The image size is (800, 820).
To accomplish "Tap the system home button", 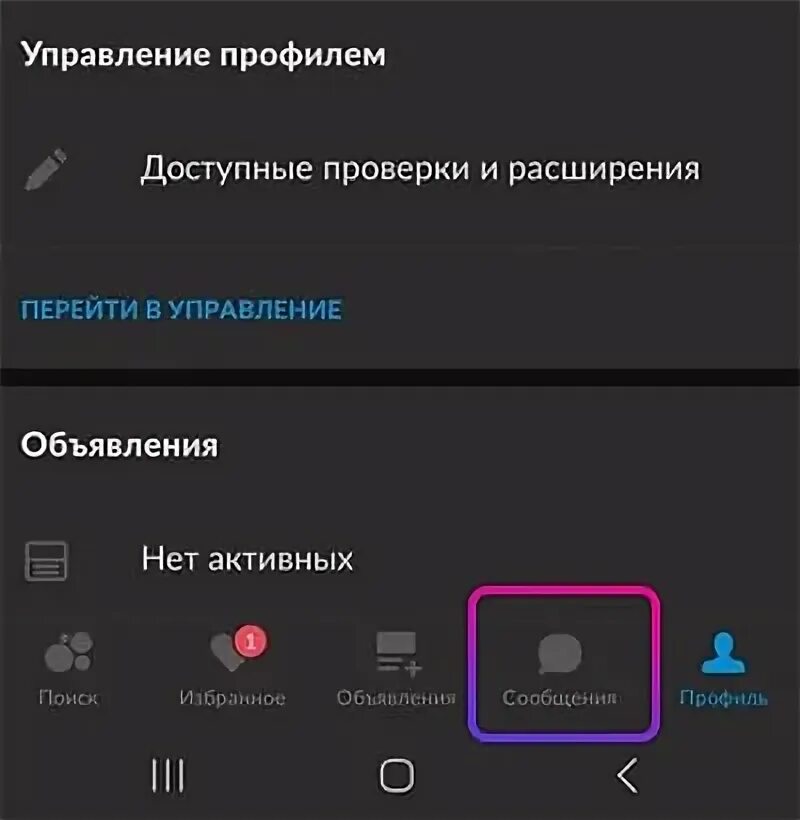I will click(397, 775).
